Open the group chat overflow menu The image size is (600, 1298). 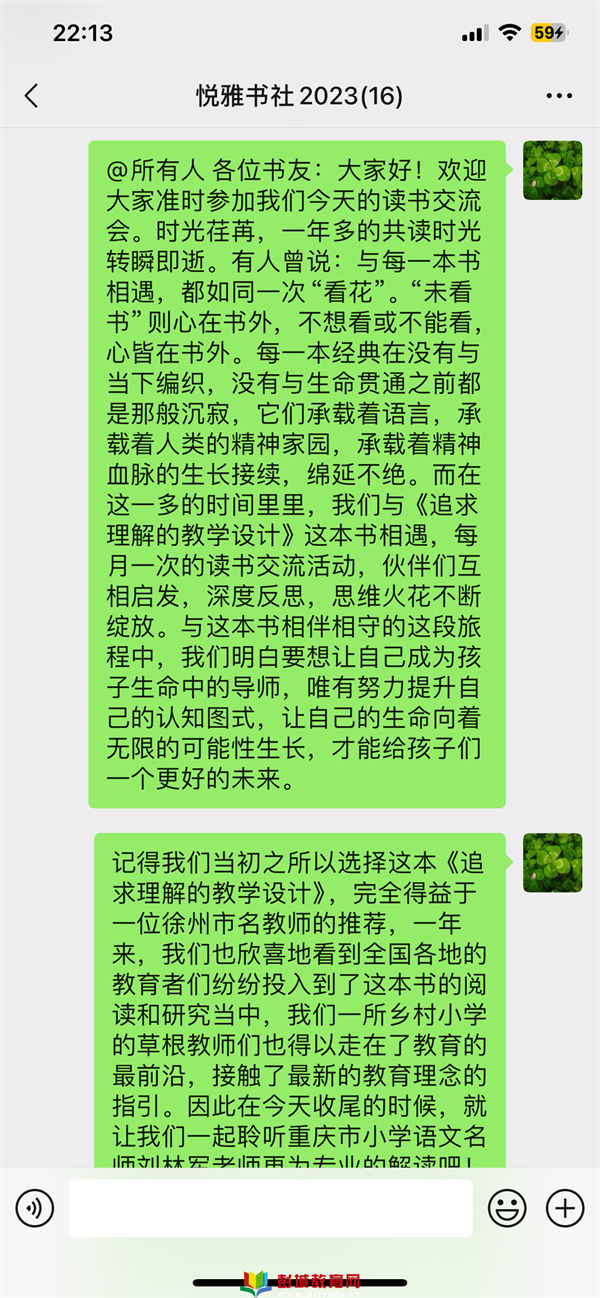[x=559, y=96]
